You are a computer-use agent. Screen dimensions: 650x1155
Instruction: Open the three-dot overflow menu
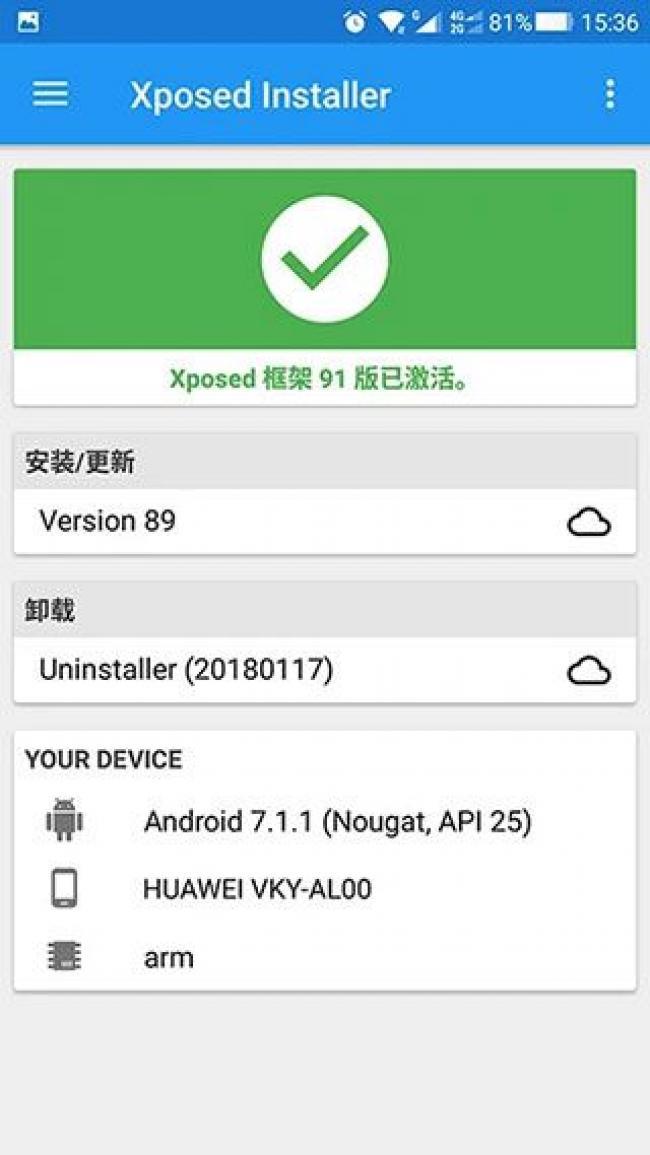609,94
